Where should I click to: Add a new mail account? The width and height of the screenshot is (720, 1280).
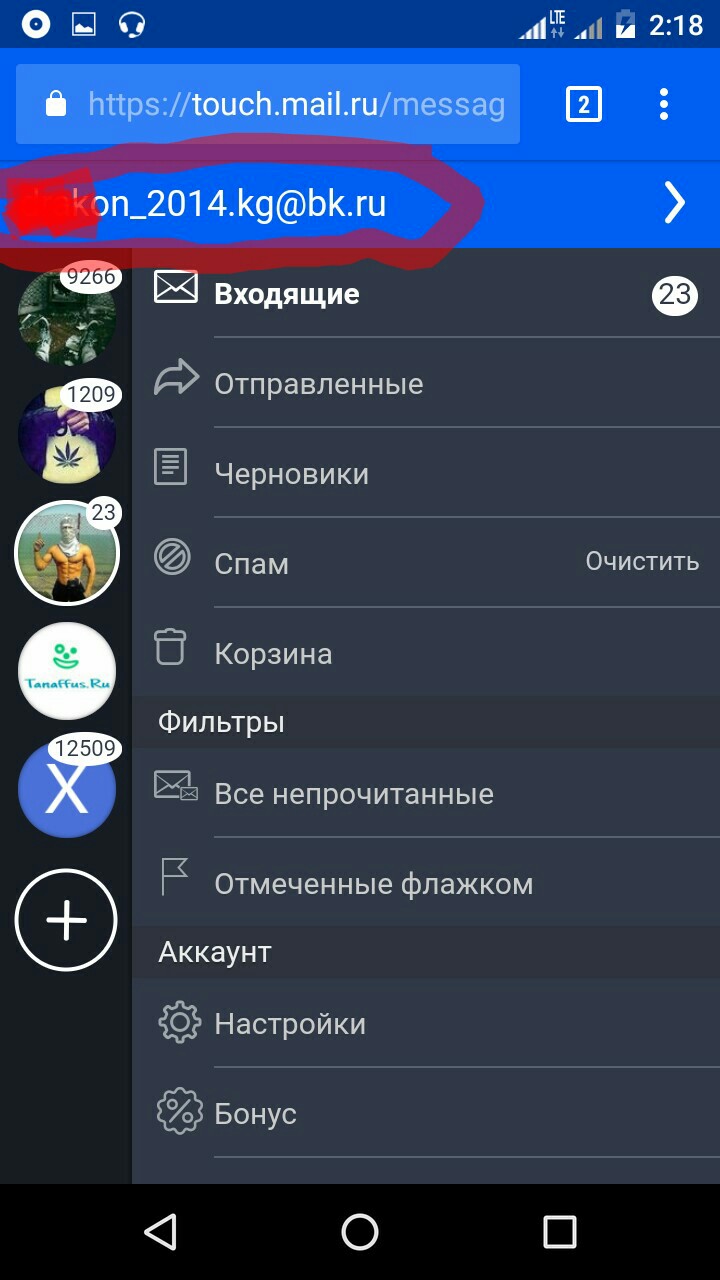66,920
